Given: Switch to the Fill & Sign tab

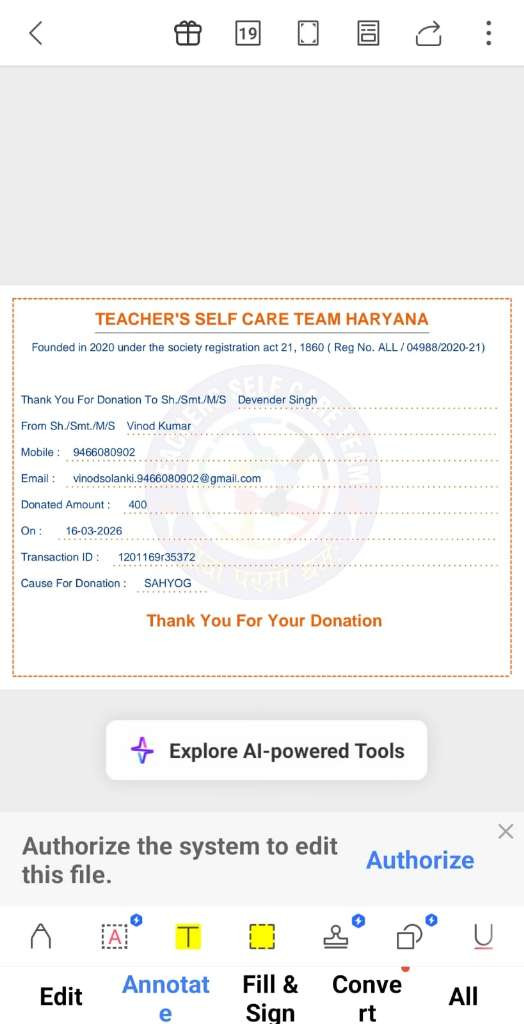Looking at the screenshot, I should pyautogui.click(x=270, y=997).
